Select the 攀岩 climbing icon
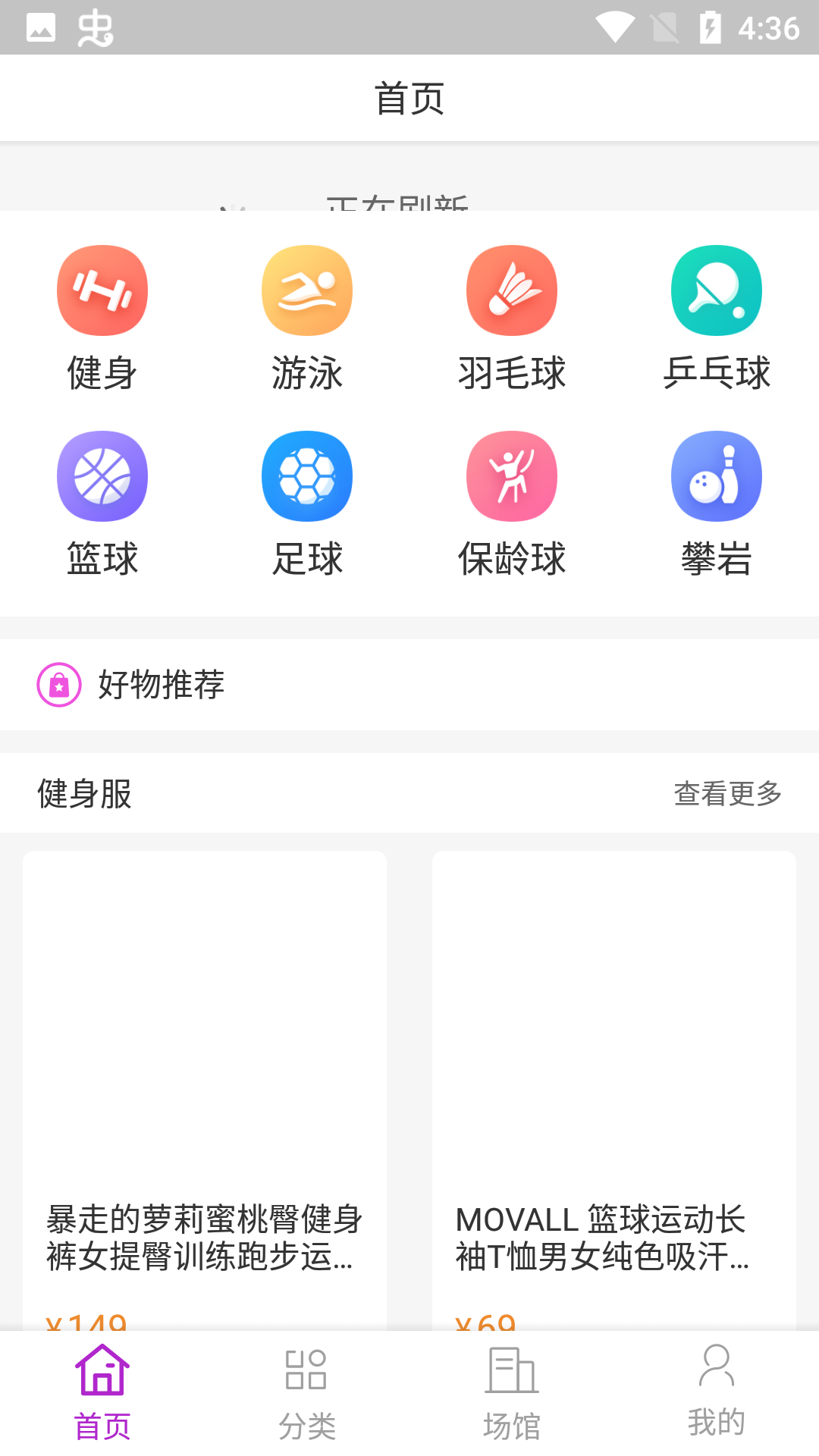The image size is (819, 1456). pos(717,476)
